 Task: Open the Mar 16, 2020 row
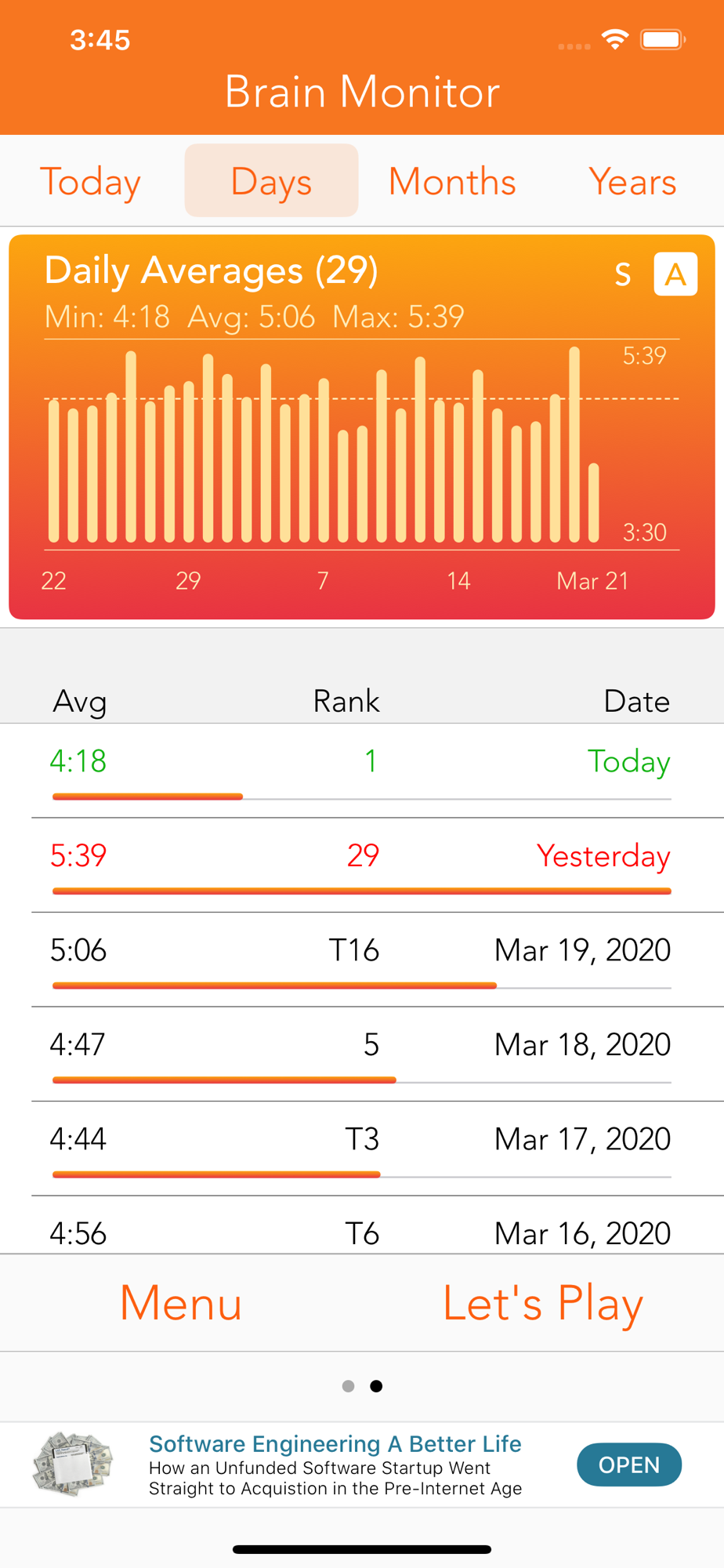point(362,1225)
